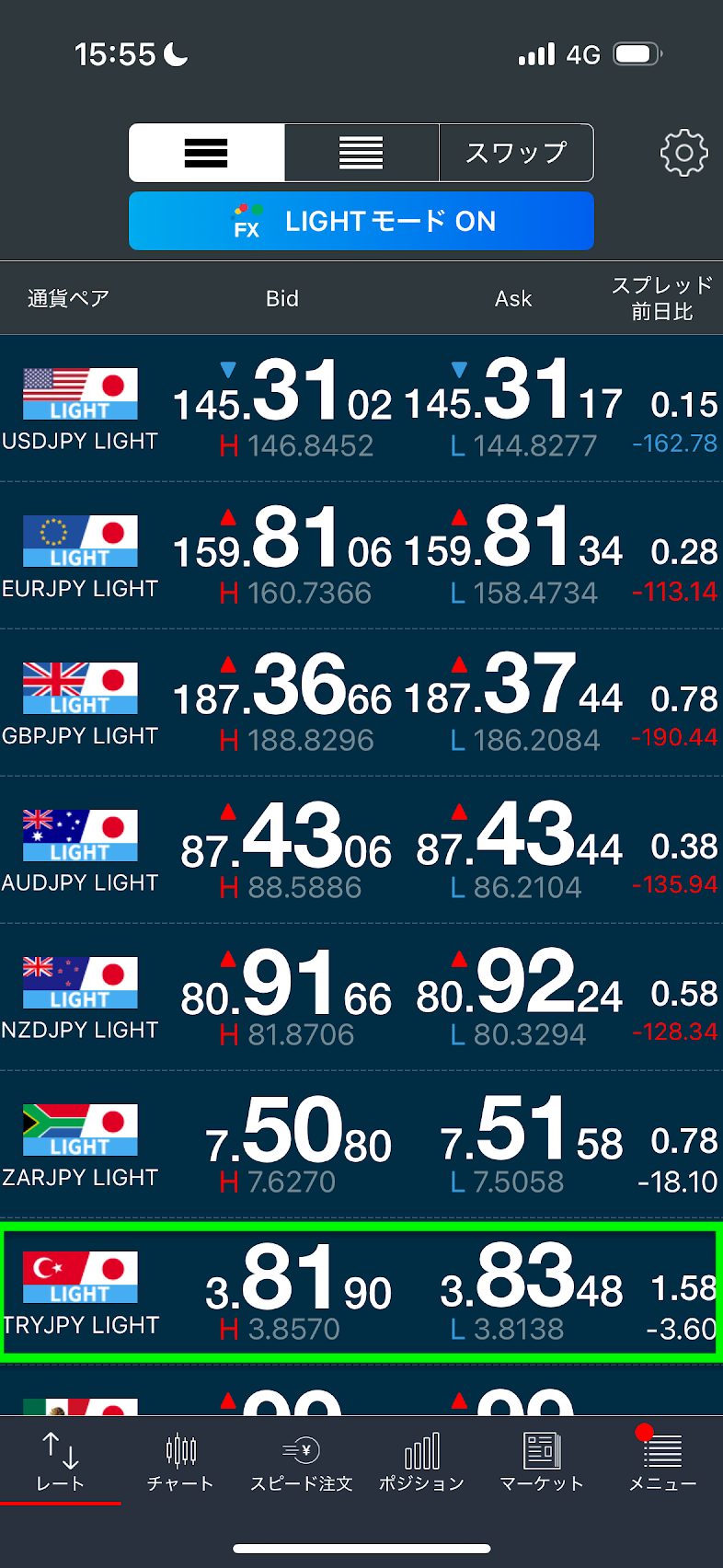The image size is (723, 1568).
Task: Open the メニュー tab
Action: pos(662,1461)
